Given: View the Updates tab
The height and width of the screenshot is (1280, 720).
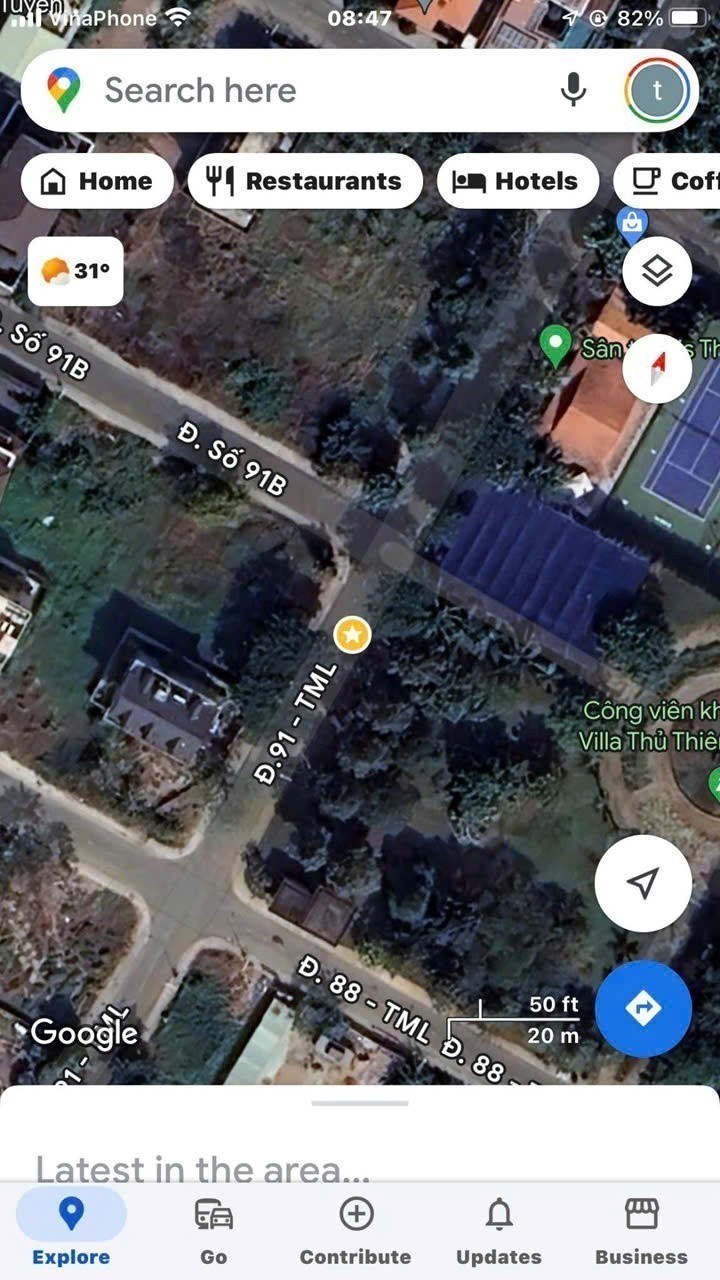Looking at the screenshot, I should tap(499, 1228).
